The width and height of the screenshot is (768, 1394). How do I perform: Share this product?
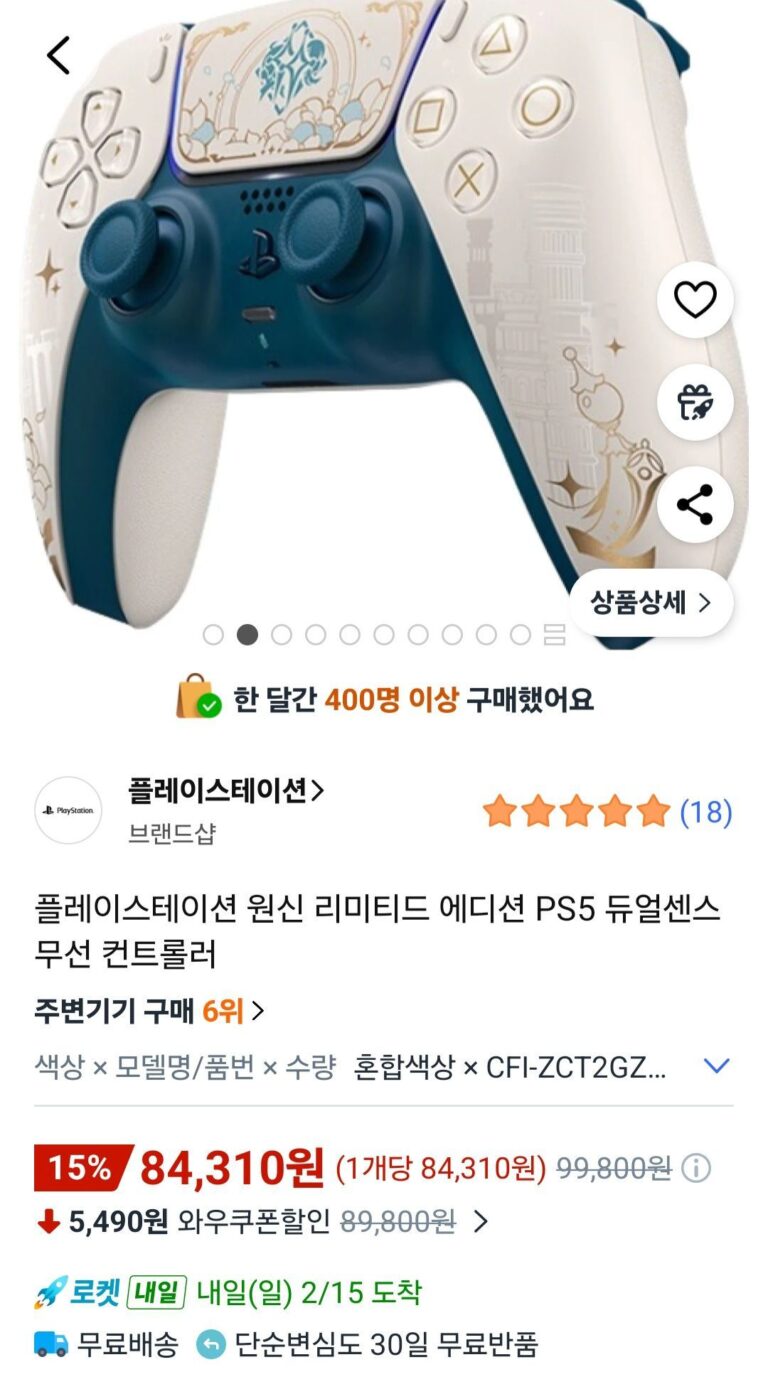click(x=695, y=504)
